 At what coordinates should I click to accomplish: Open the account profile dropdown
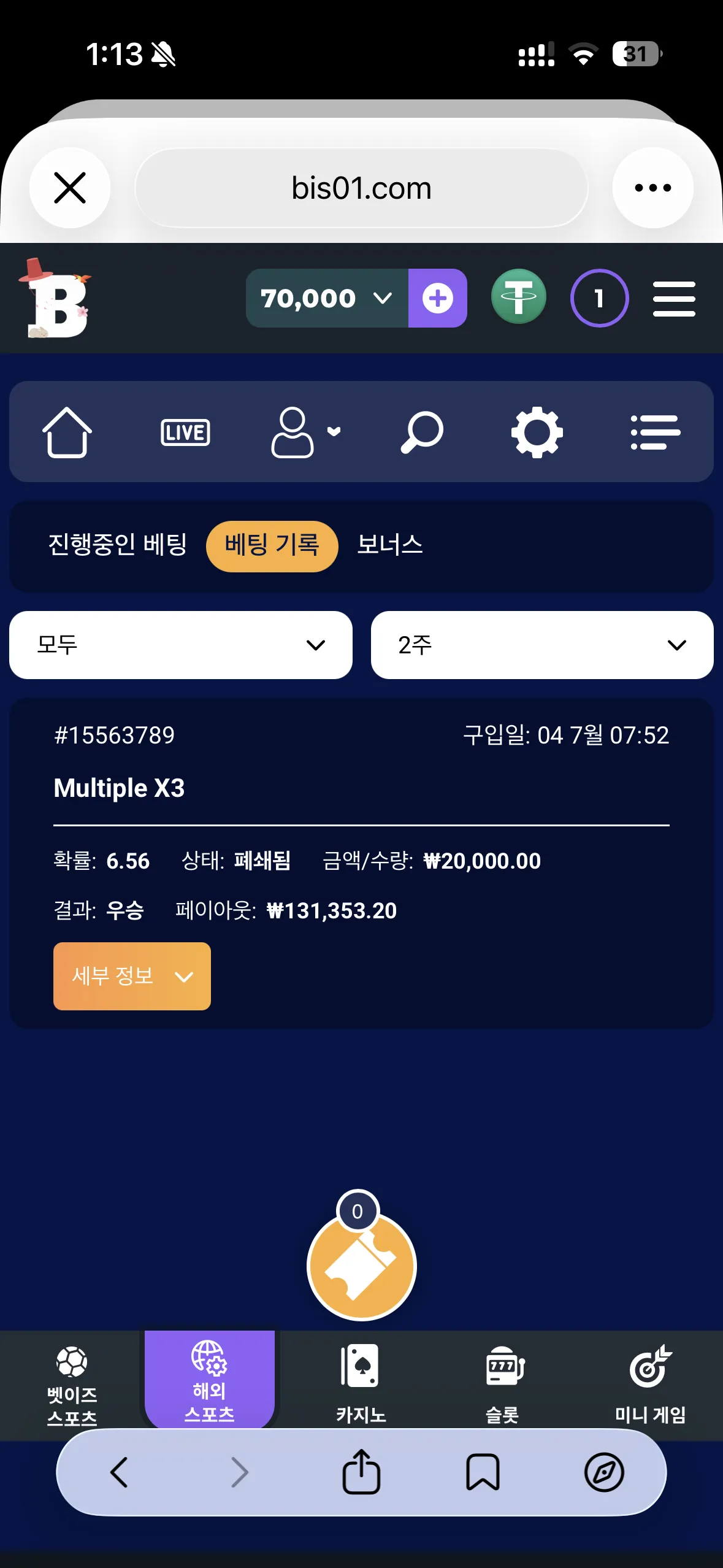click(305, 432)
